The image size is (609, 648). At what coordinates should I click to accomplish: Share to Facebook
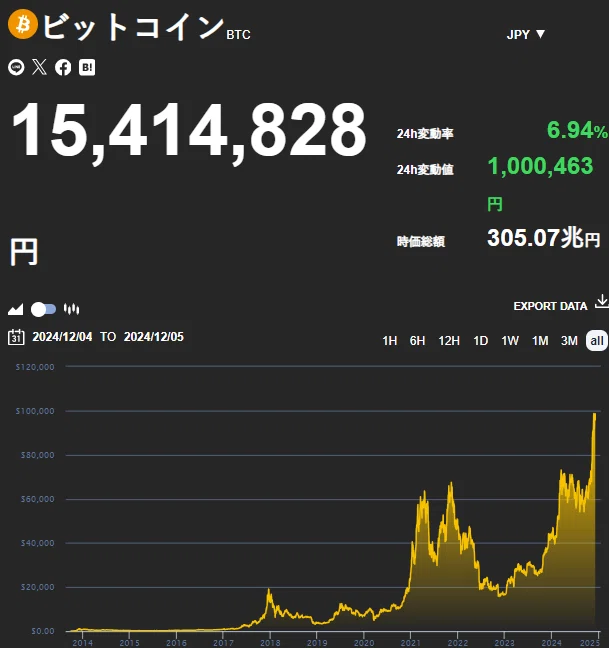tap(63, 67)
